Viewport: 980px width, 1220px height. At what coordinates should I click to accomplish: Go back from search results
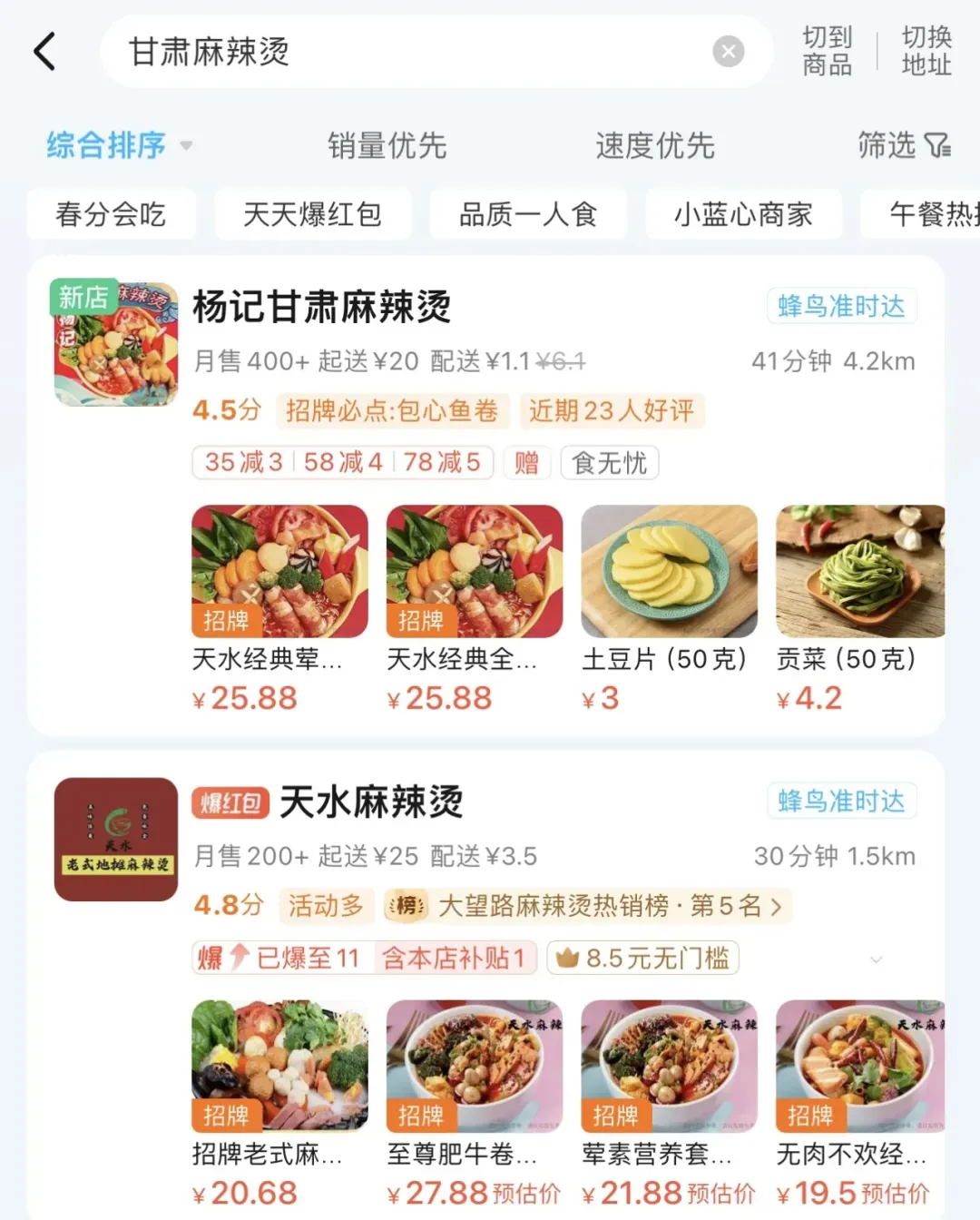[45, 52]
